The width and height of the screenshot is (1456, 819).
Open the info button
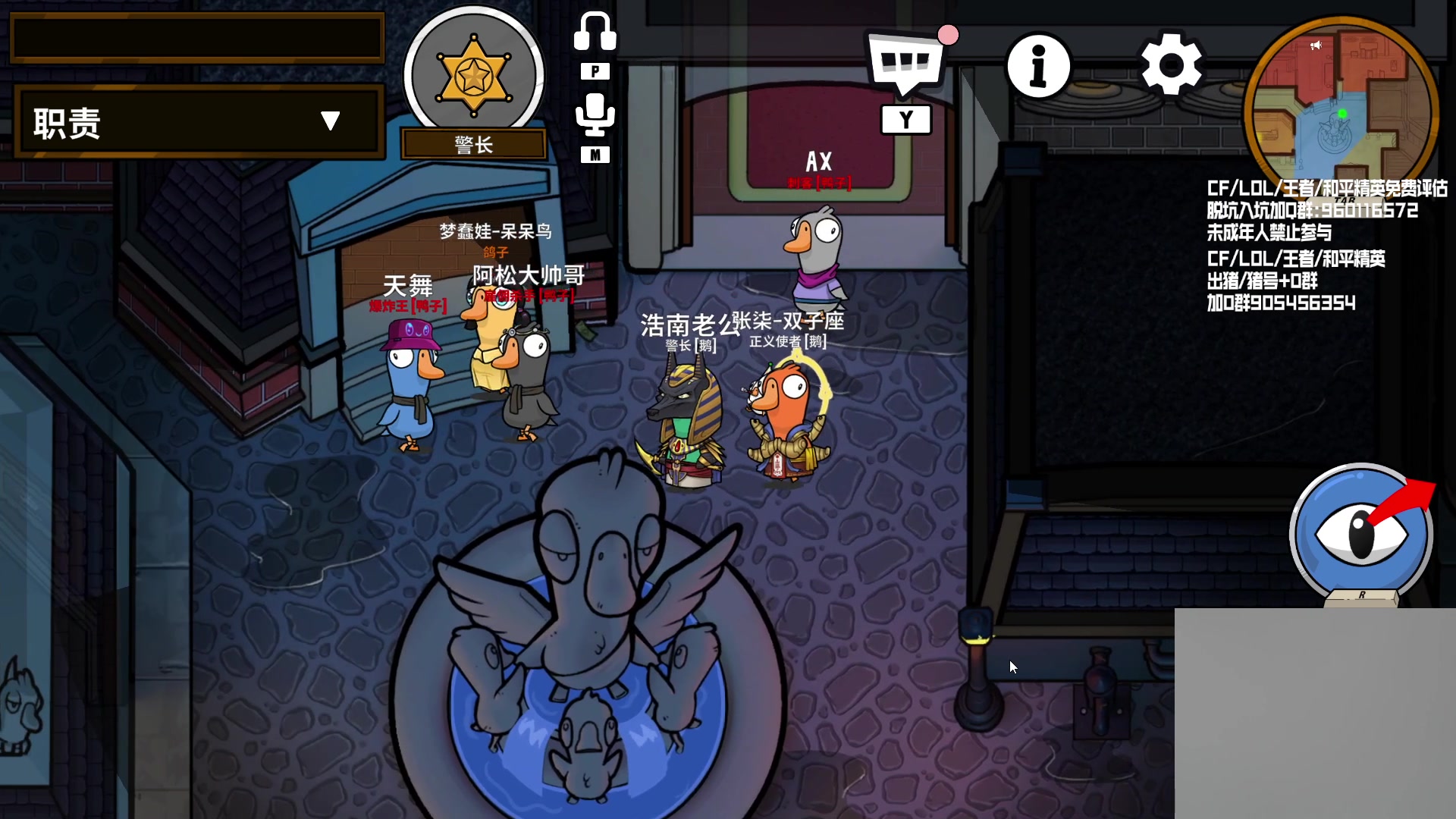click(1038, 66)
